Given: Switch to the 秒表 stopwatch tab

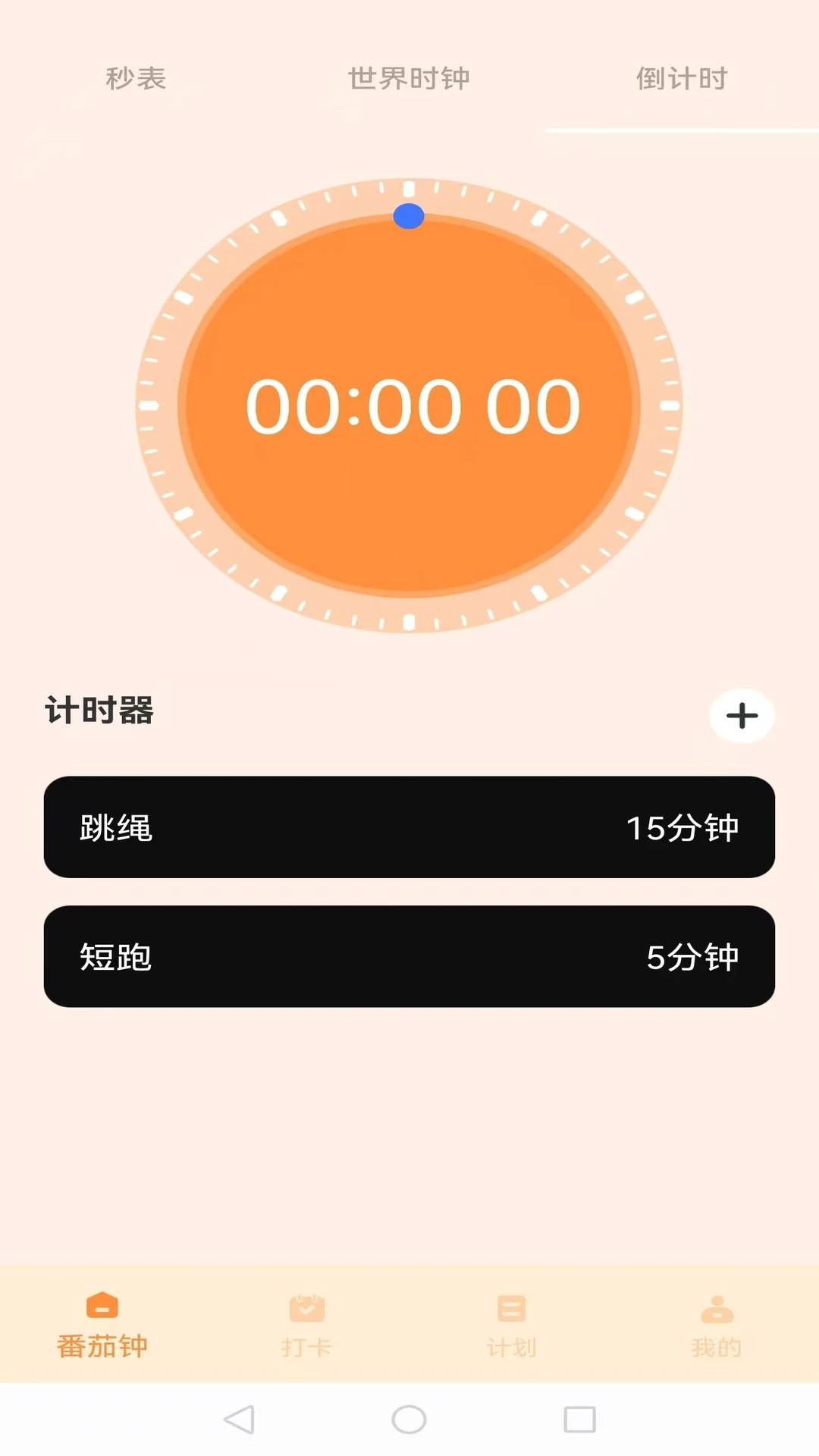Looking at the screenshot, I should pos(138,77).
